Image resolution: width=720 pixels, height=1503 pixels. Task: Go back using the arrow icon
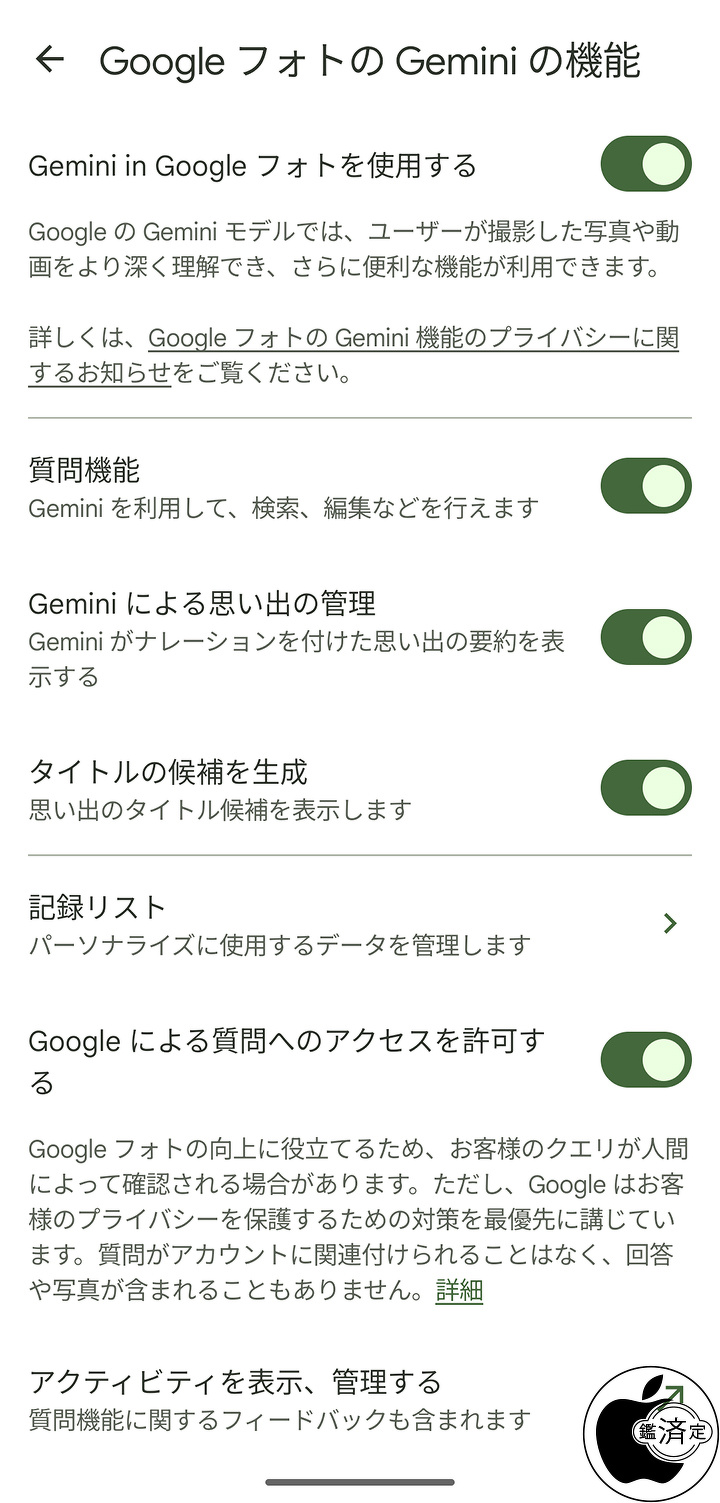(x=49, y=60)
